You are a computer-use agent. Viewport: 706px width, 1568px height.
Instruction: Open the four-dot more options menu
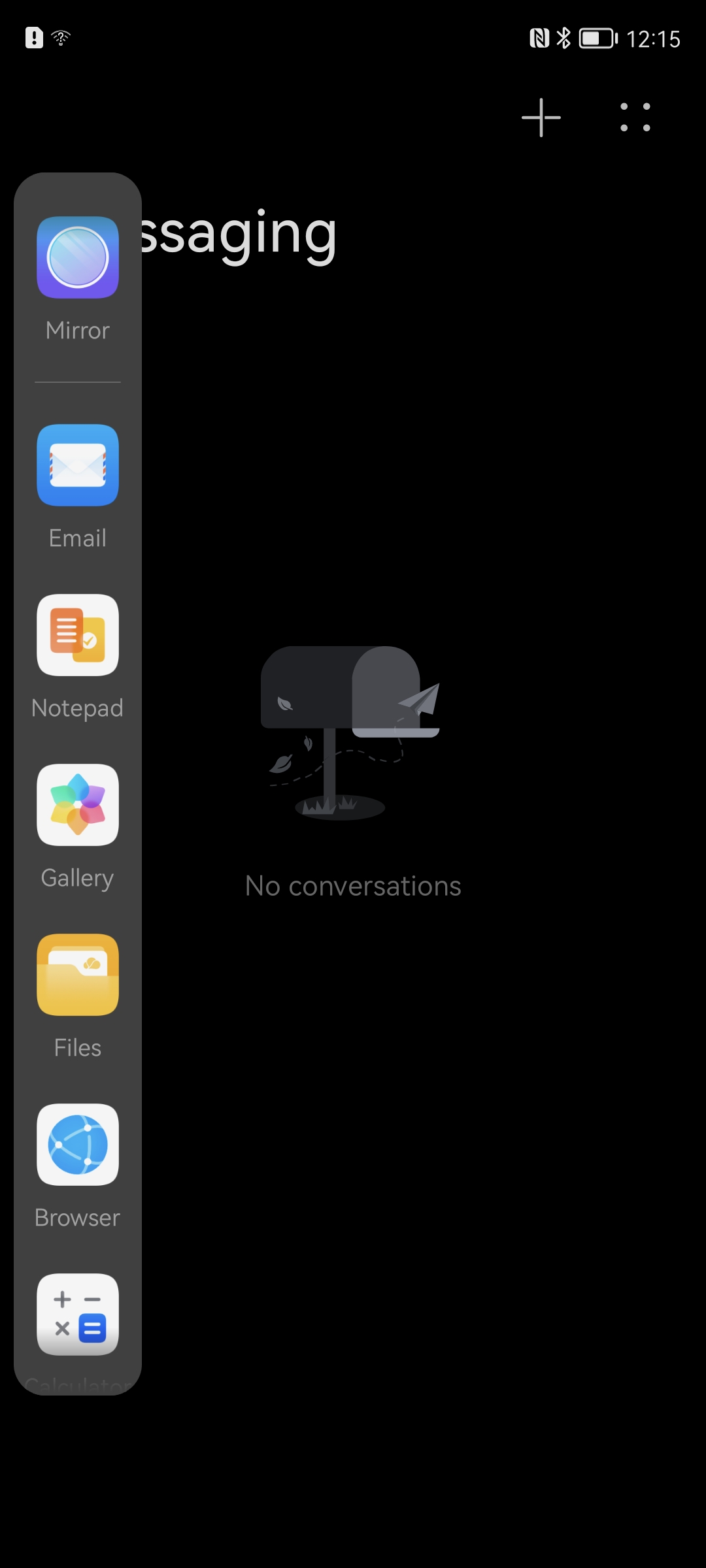click(635, 118)
